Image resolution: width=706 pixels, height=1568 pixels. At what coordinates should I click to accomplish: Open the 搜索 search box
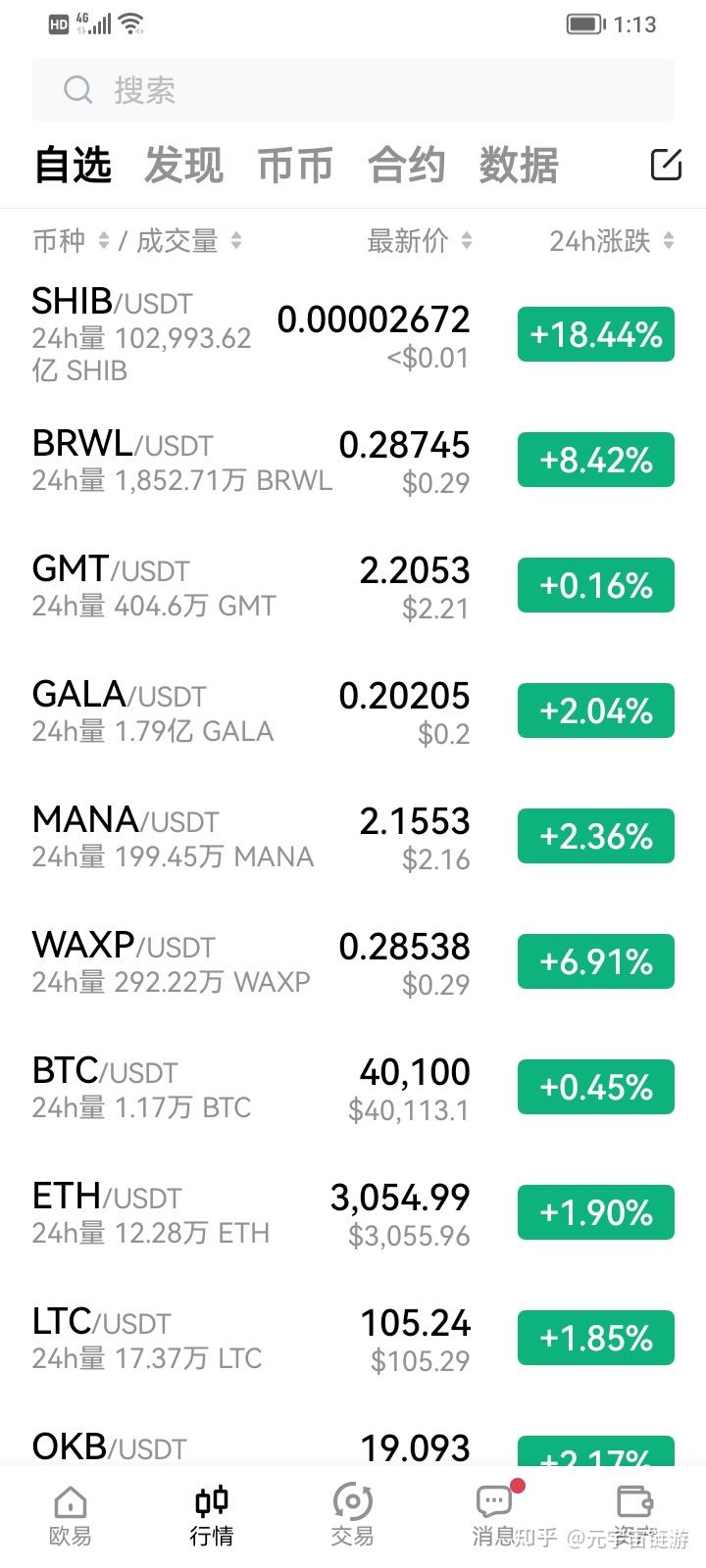pos(353,90)
